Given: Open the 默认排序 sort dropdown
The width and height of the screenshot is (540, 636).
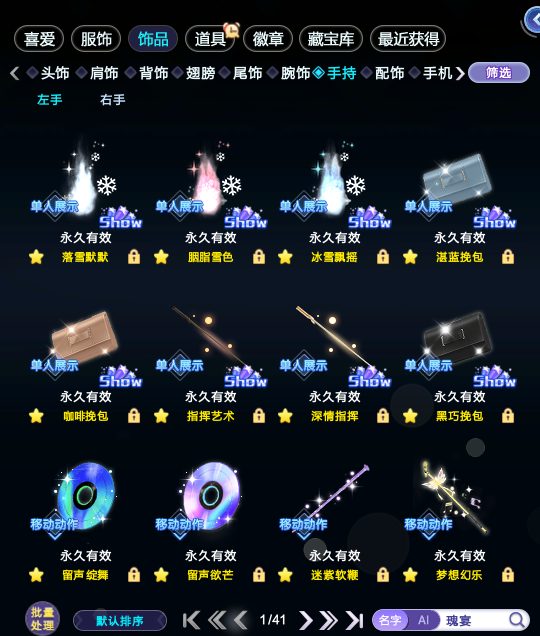Looking at the screenshot, I should (x=120, y=621).
